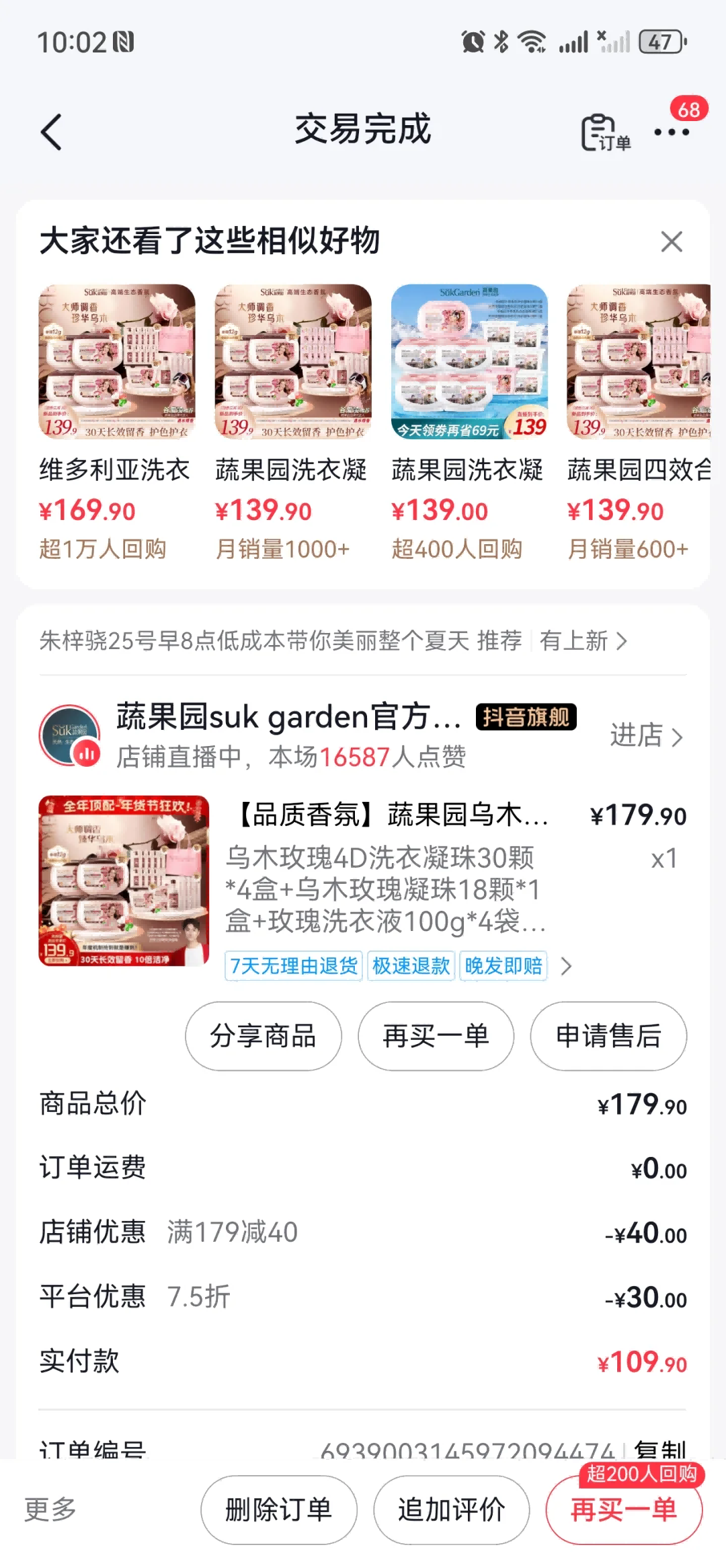Screen dimensions: 726x1568
Task: Enter the store via 进店
Action: (645, 736)
